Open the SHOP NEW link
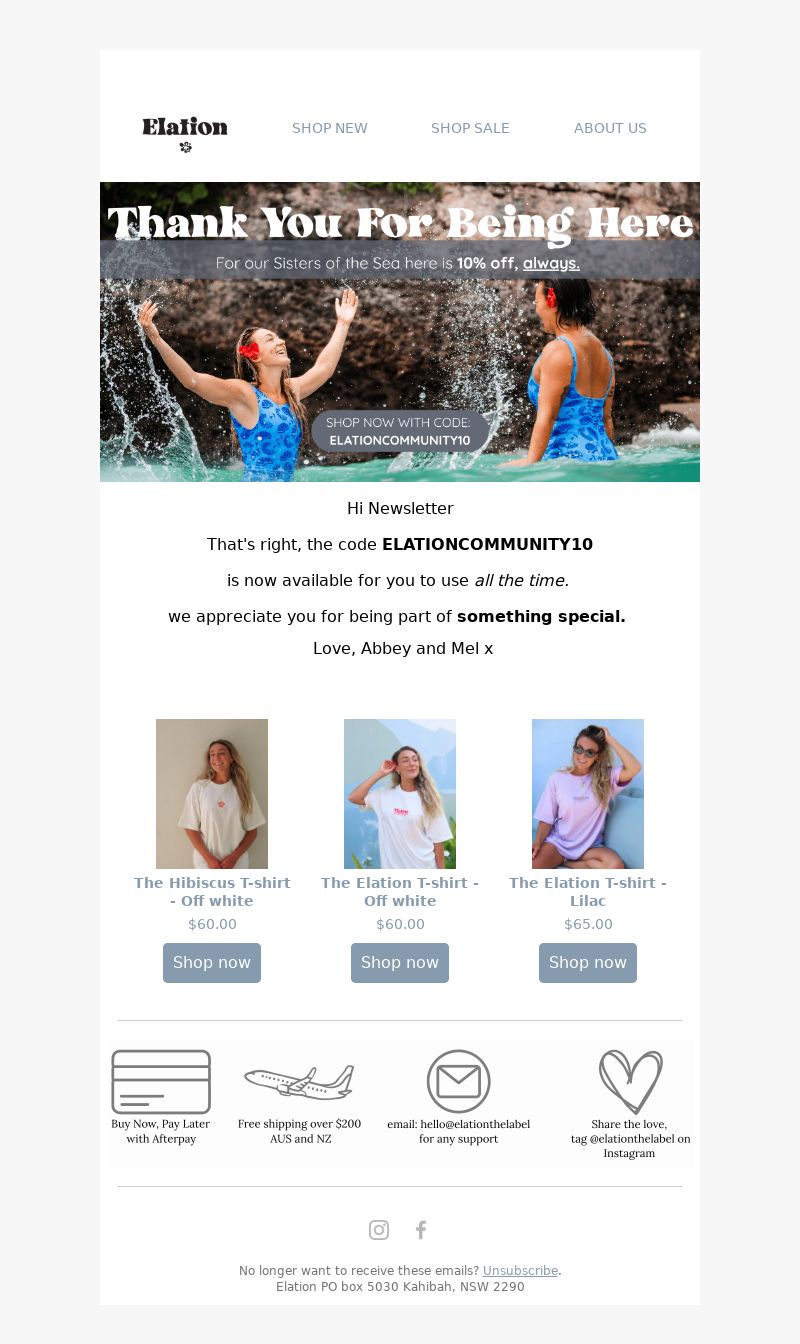The width and height of the screenshot is (800, 1344). (330, 128)
